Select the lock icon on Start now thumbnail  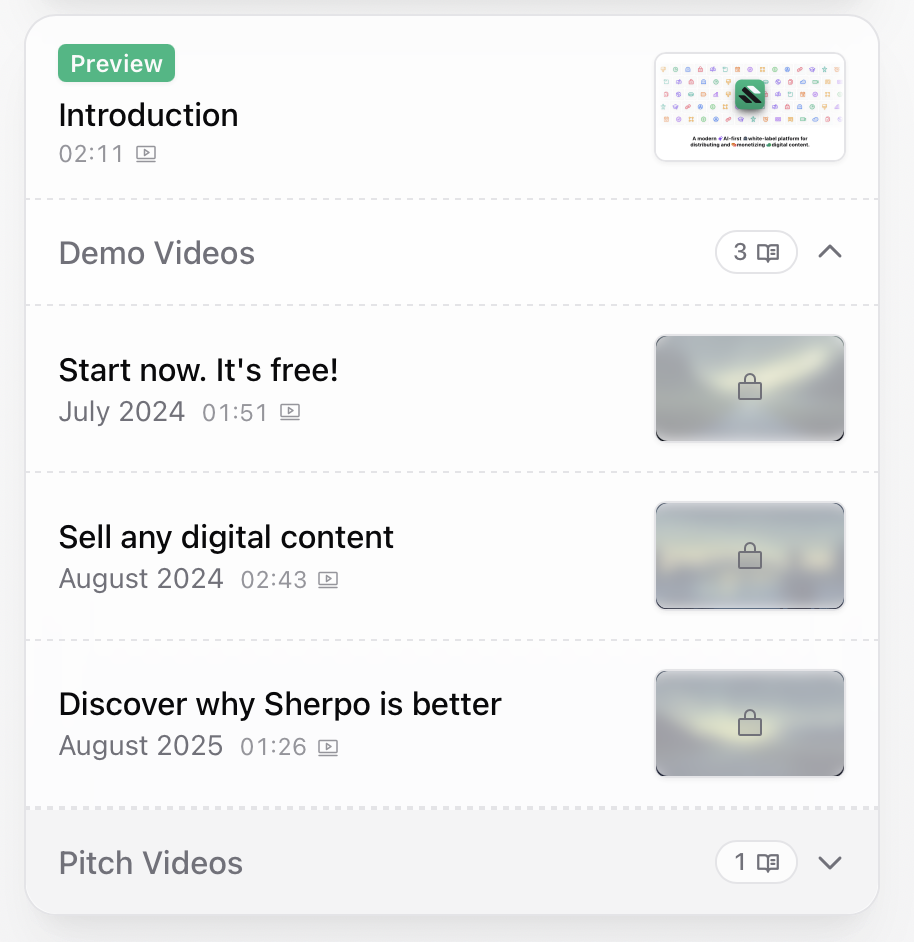tap(749, 388)
